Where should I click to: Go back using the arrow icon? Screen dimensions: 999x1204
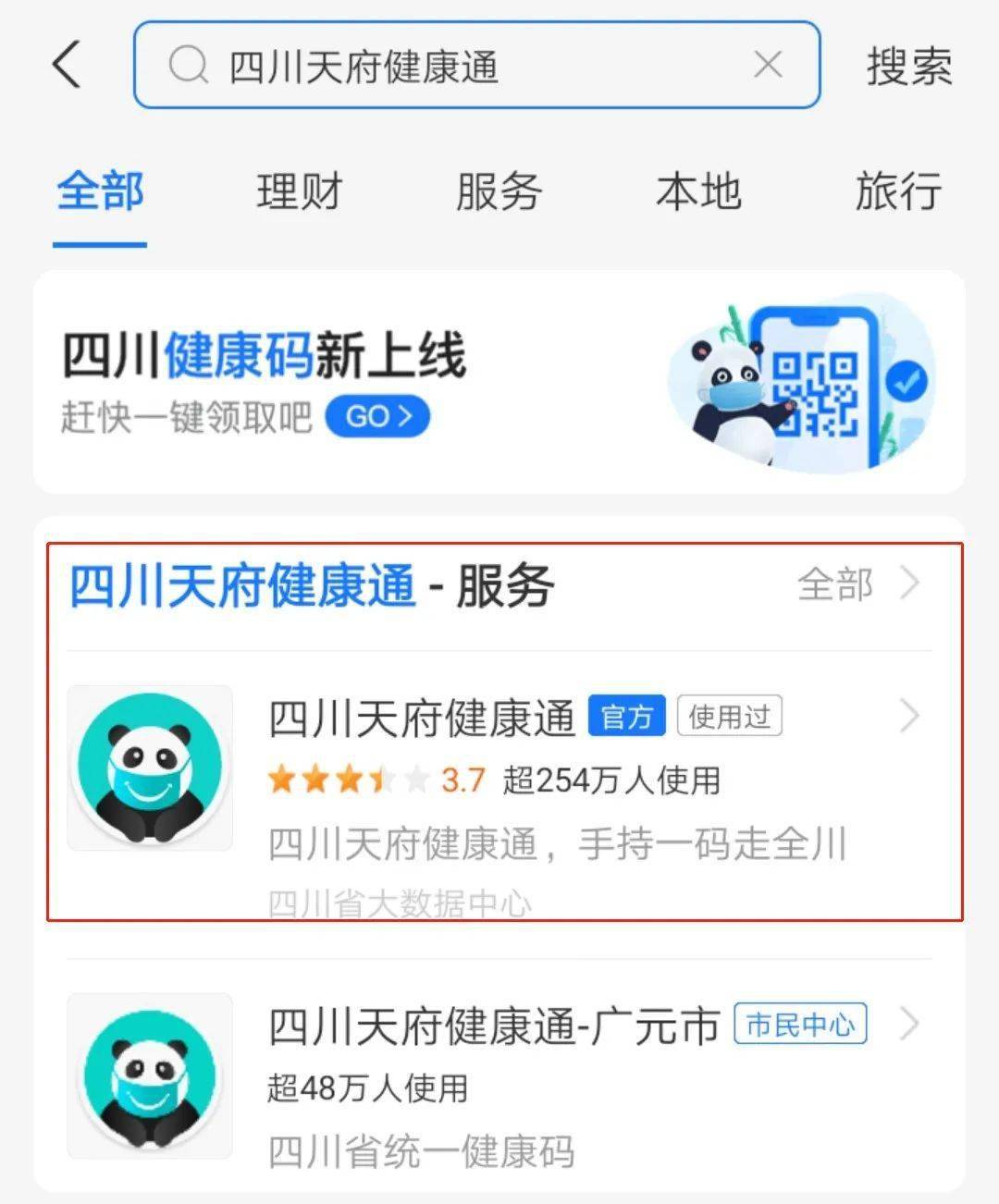67,65
